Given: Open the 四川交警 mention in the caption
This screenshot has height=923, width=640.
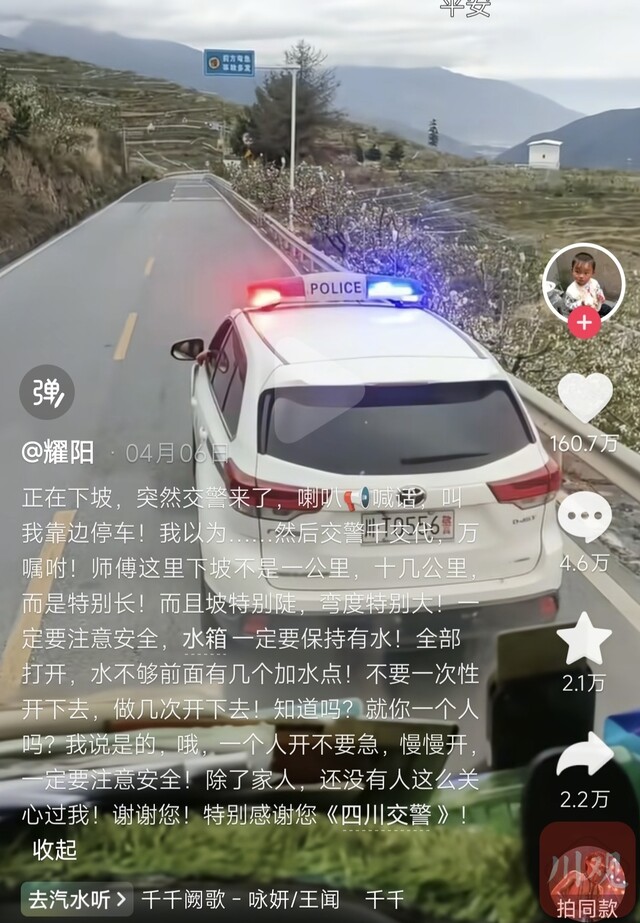Looking at the screenshot, I should 394,814.
